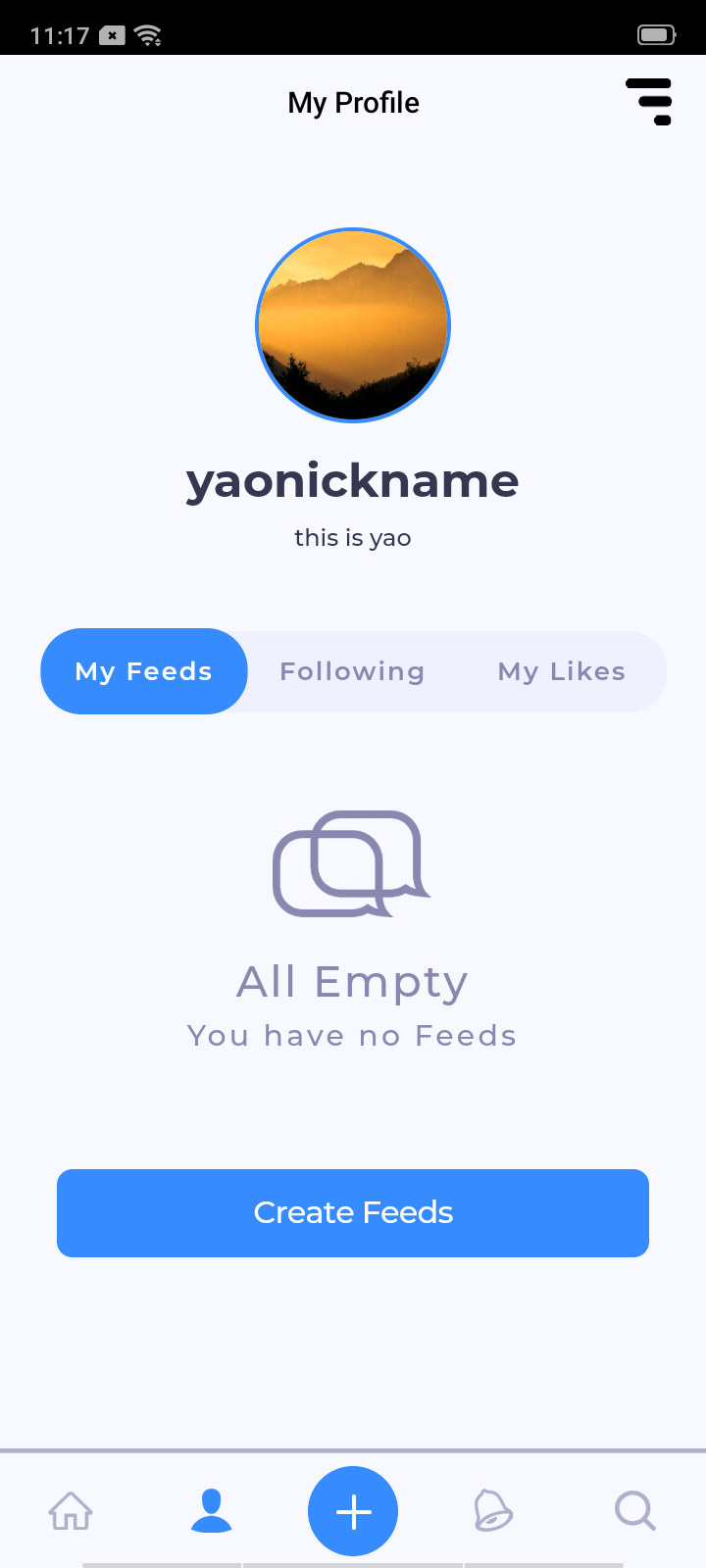706x1568 pixels.
Task: Switch to the Following tab
Action: 352,671
